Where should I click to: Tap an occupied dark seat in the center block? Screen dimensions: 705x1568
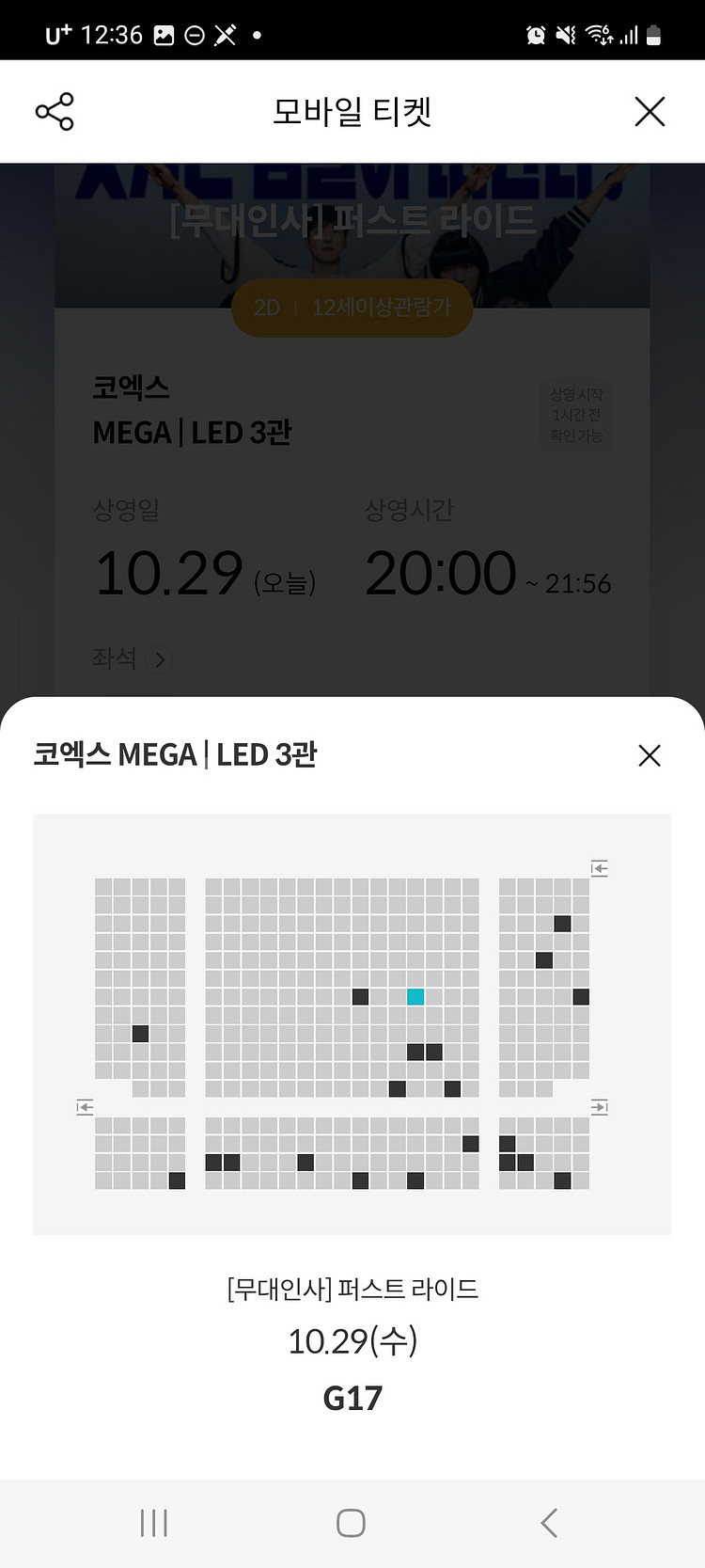[x=358, y=996]
